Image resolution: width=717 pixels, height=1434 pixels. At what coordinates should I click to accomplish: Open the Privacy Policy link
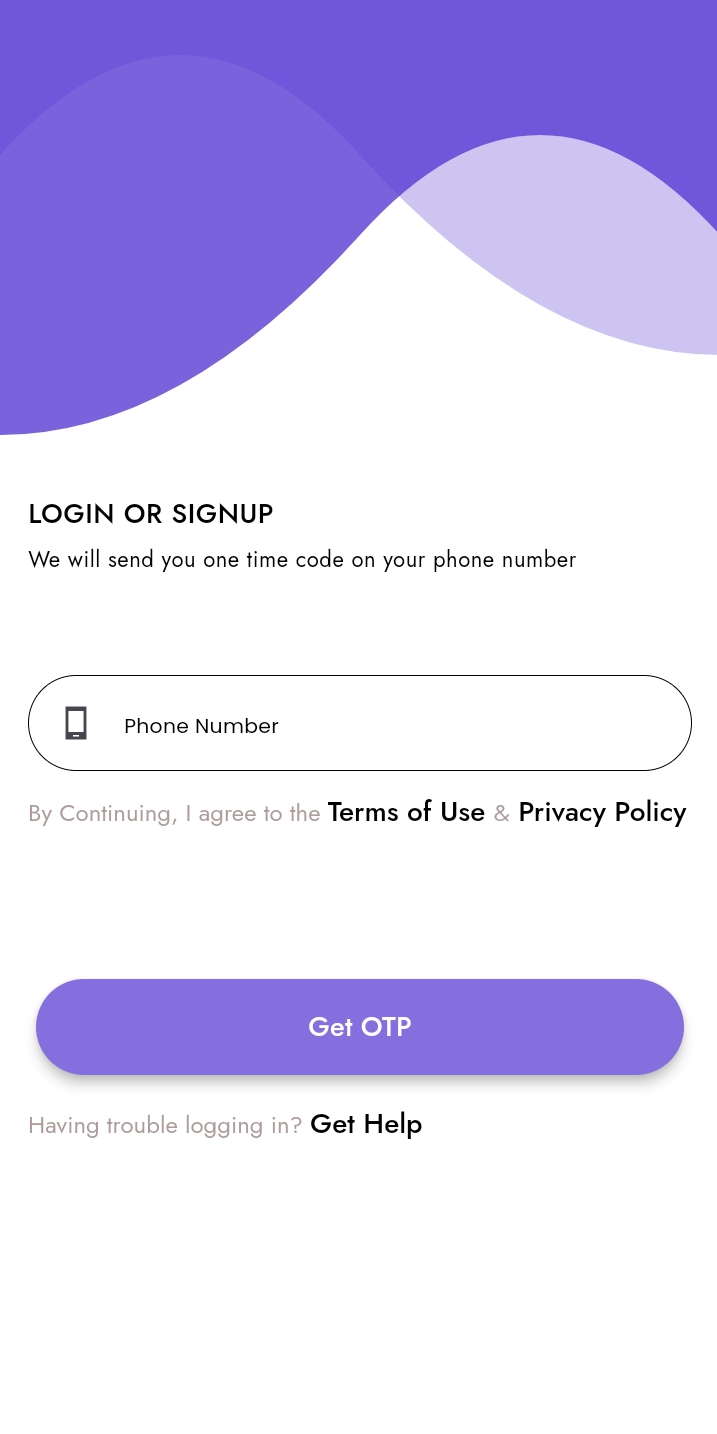(x=601, y=812)
